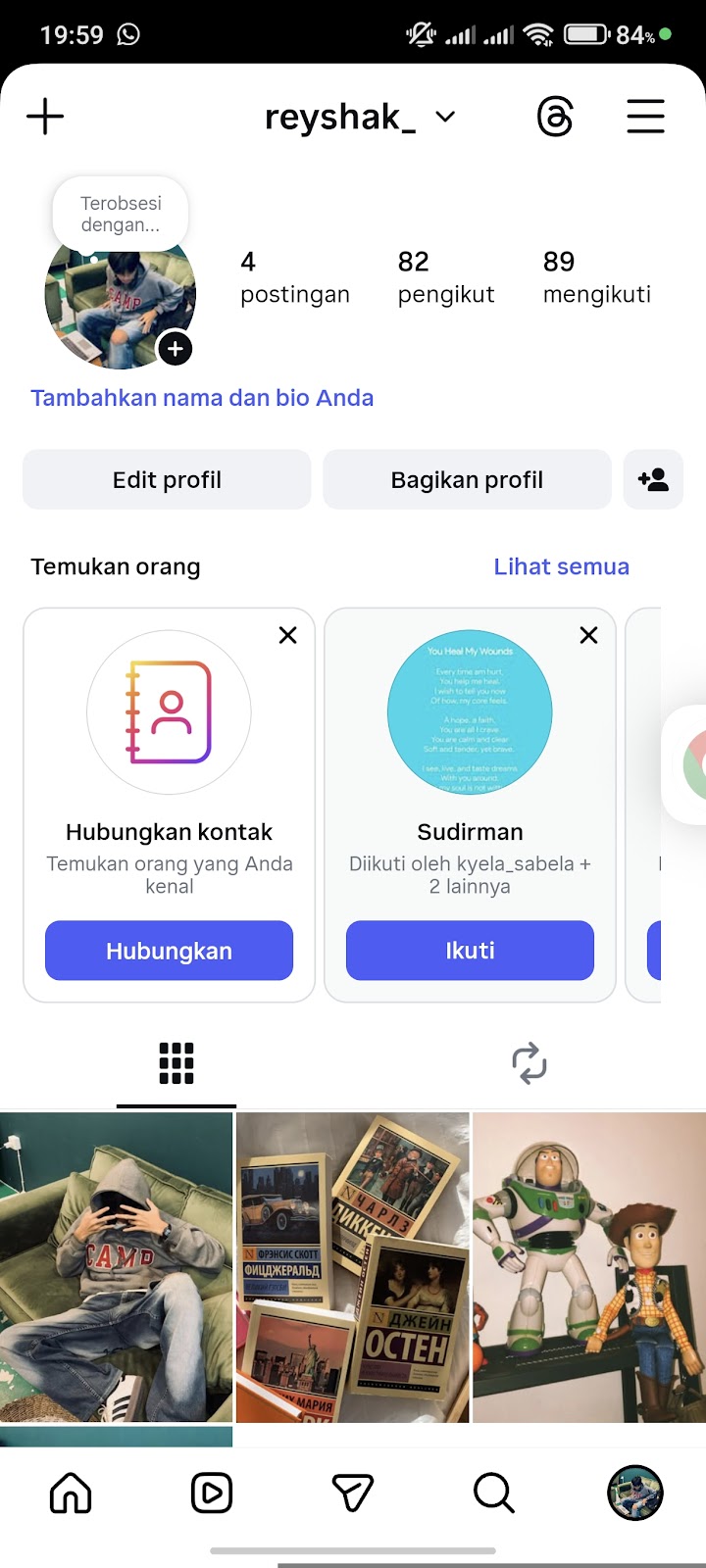Open the hamburger menu
Image resolution: width=706 pixels, height=1568 pixels.
click(x=645, y=117)
